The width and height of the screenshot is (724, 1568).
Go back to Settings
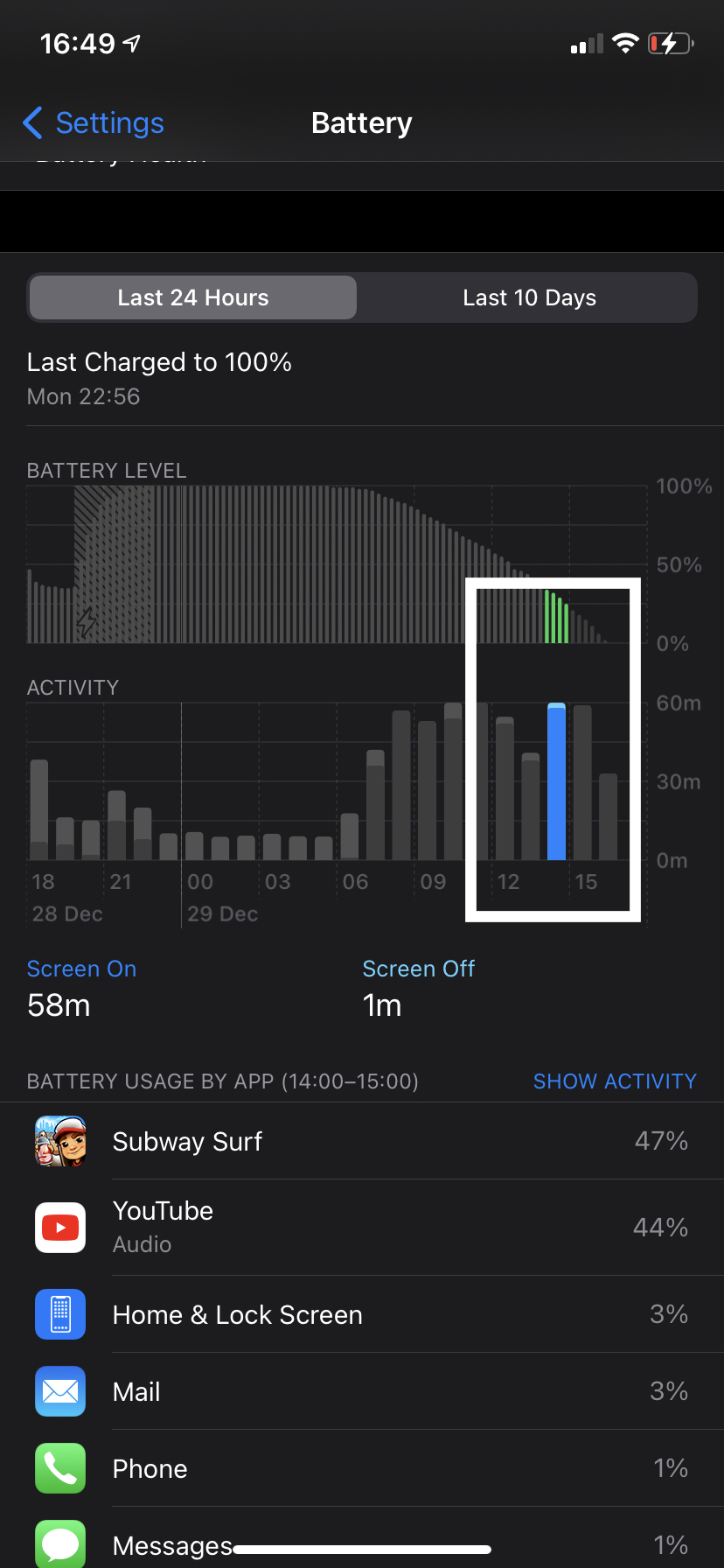pos(94,123)
